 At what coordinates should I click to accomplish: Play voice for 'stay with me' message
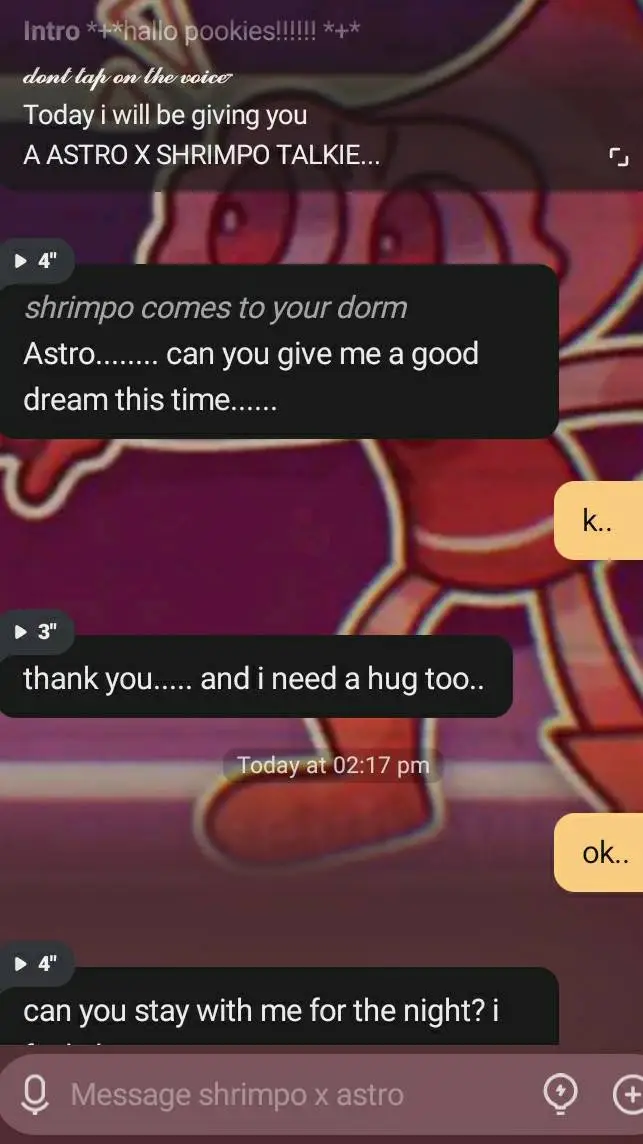click(34, 963)
